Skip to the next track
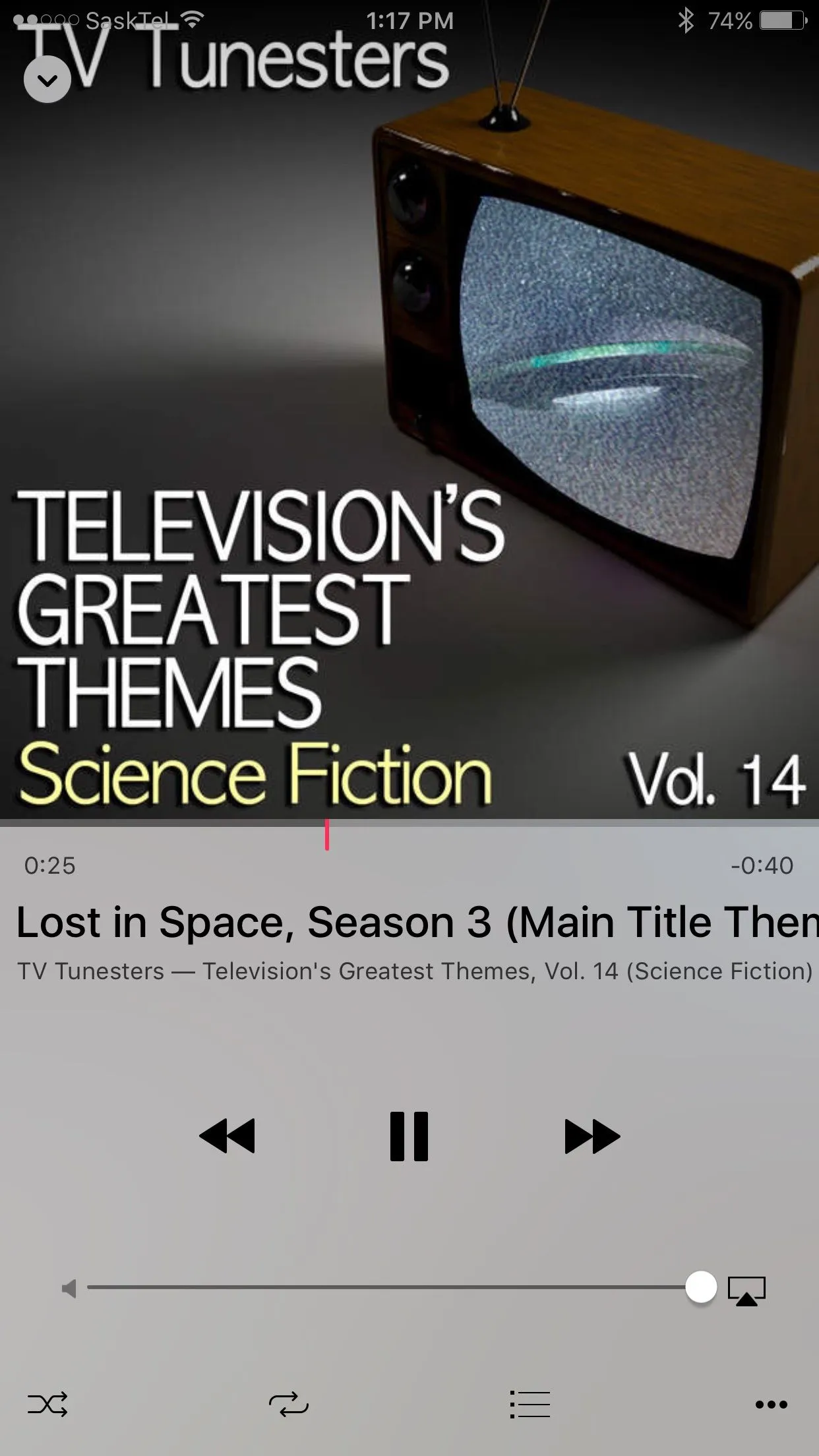819x1456 pixels. 592,1136
